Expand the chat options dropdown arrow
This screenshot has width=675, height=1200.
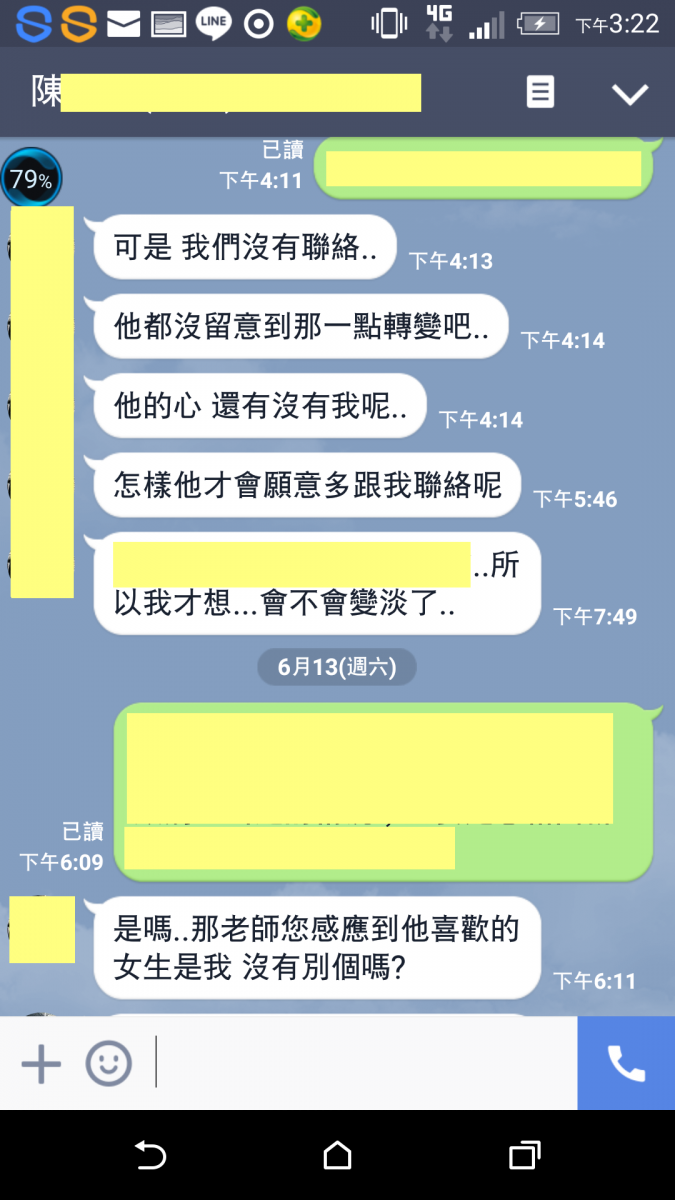[x=630, y=94]
